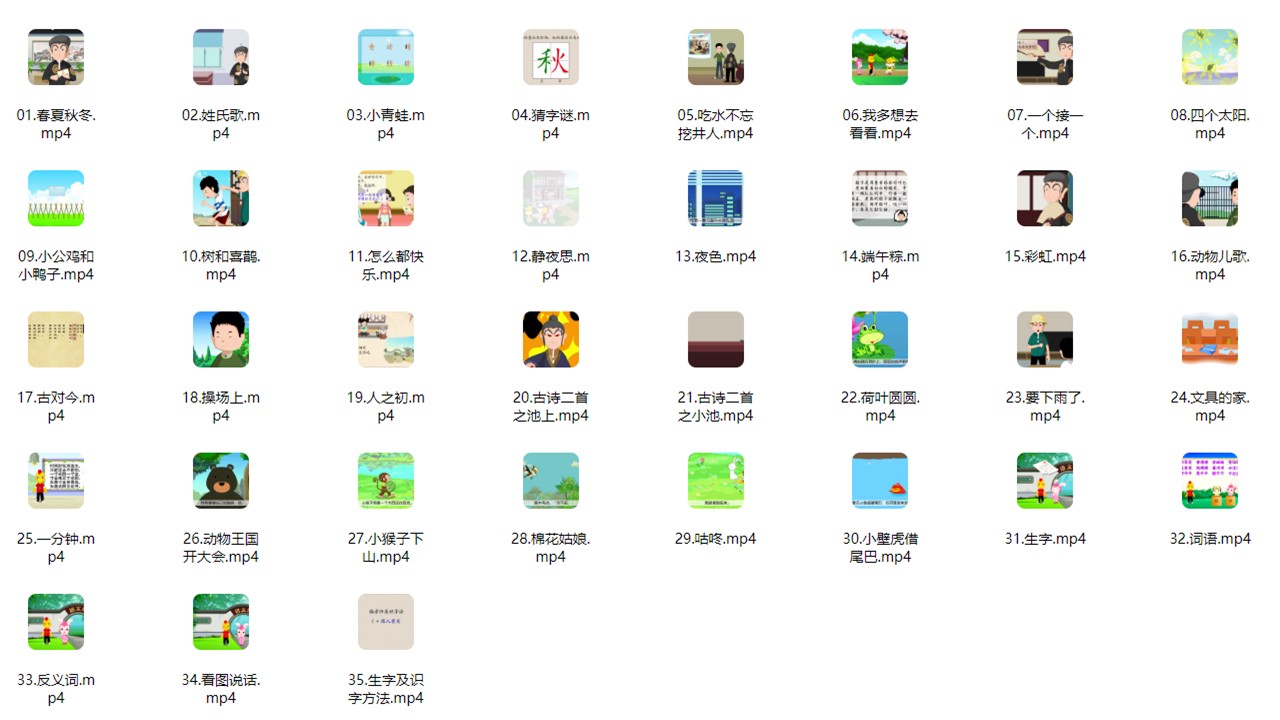Select the video 12.静夜思.mp4
This screenshot has width=1280, height=720.
point(551,198)
